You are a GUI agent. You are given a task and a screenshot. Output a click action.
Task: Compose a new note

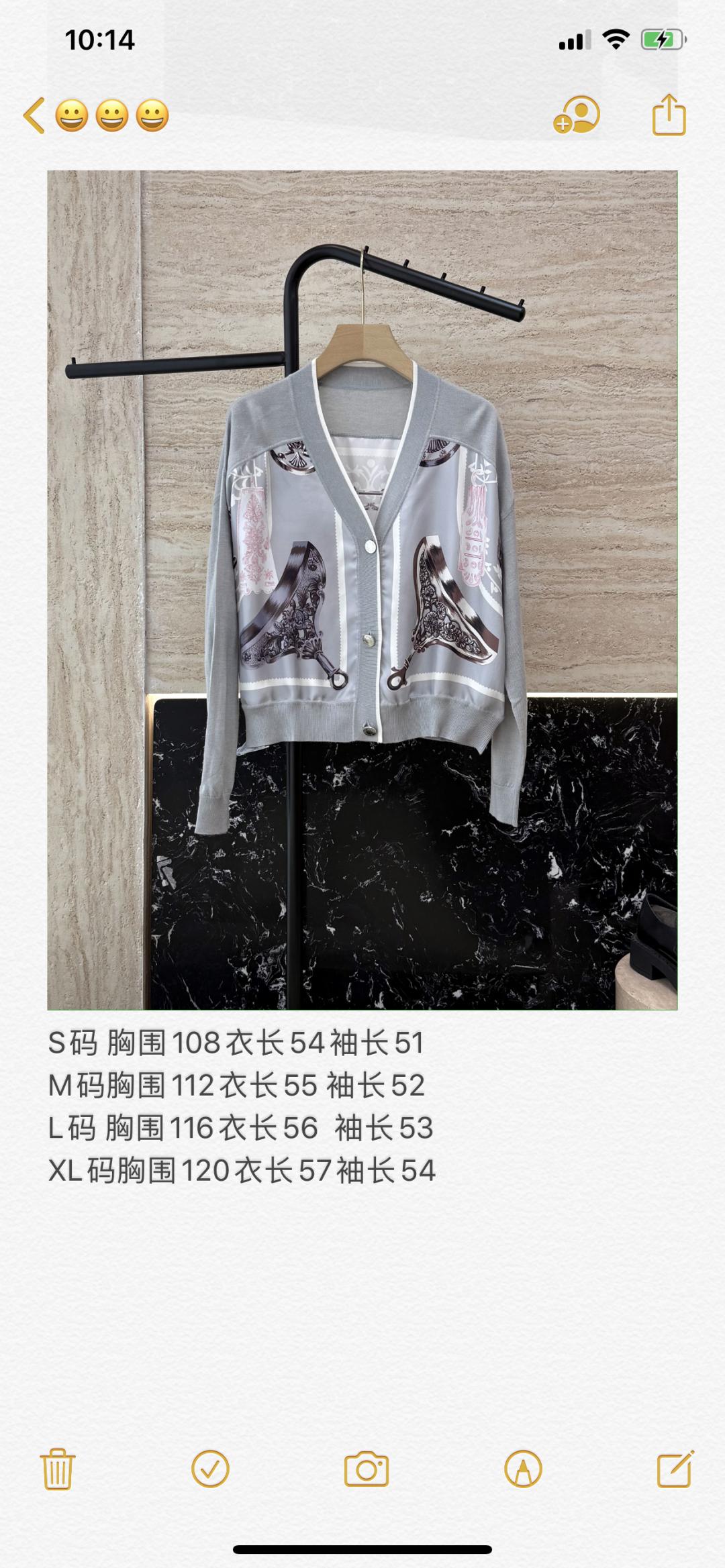[675, 1469]
